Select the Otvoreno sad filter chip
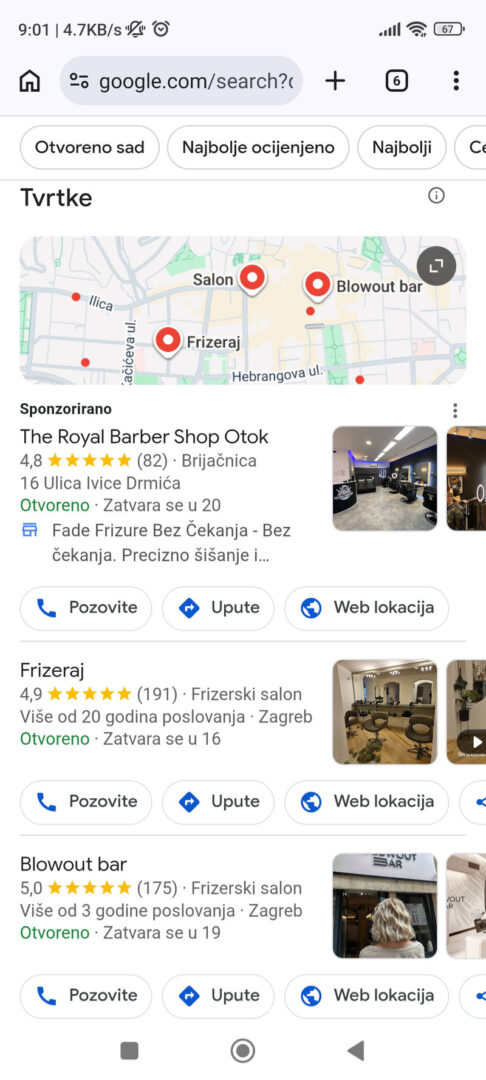This screenshot has width=486, height=1080. [x=89, y=147]
